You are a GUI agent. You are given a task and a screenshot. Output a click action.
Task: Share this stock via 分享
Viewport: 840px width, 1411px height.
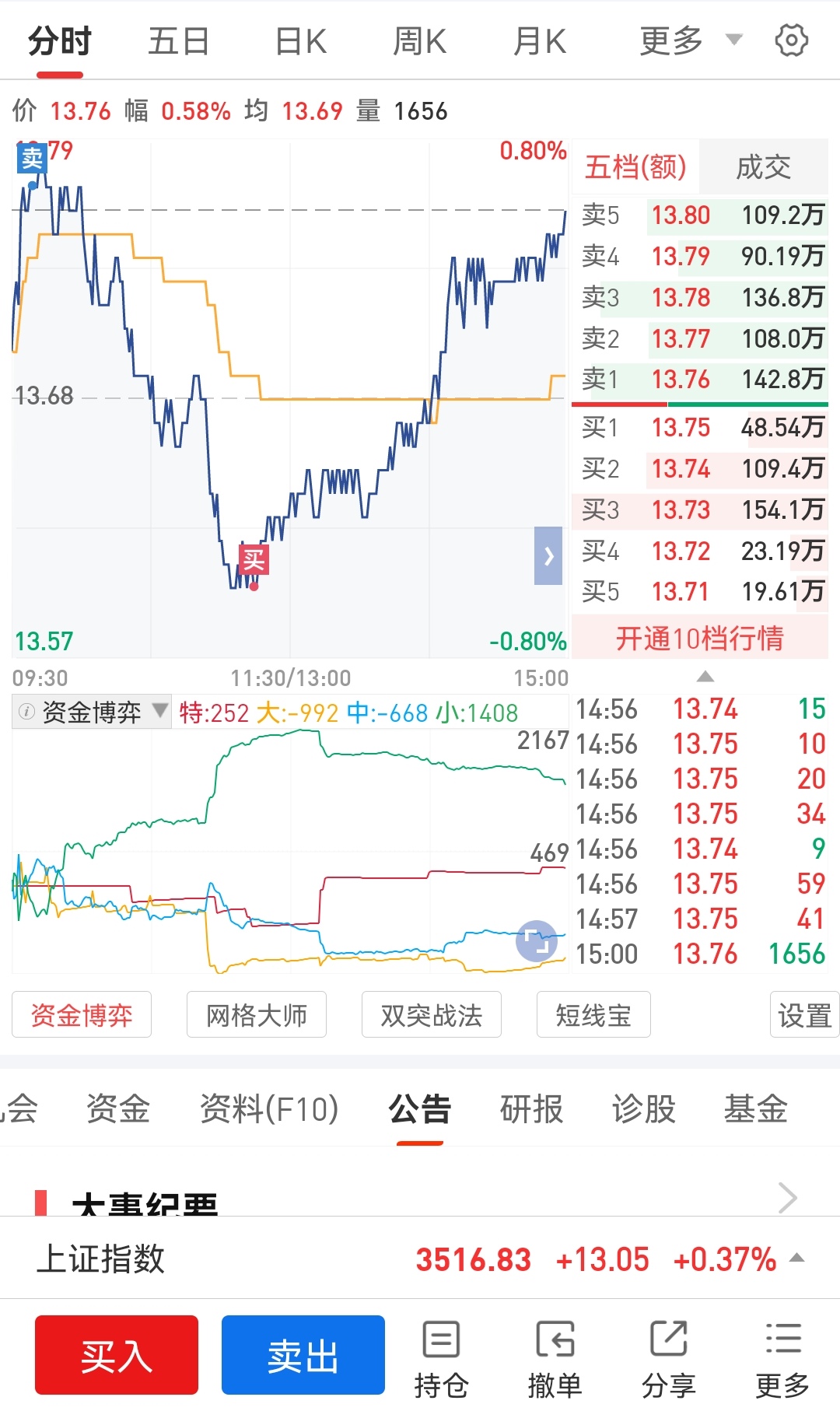tap(668, 1360)
